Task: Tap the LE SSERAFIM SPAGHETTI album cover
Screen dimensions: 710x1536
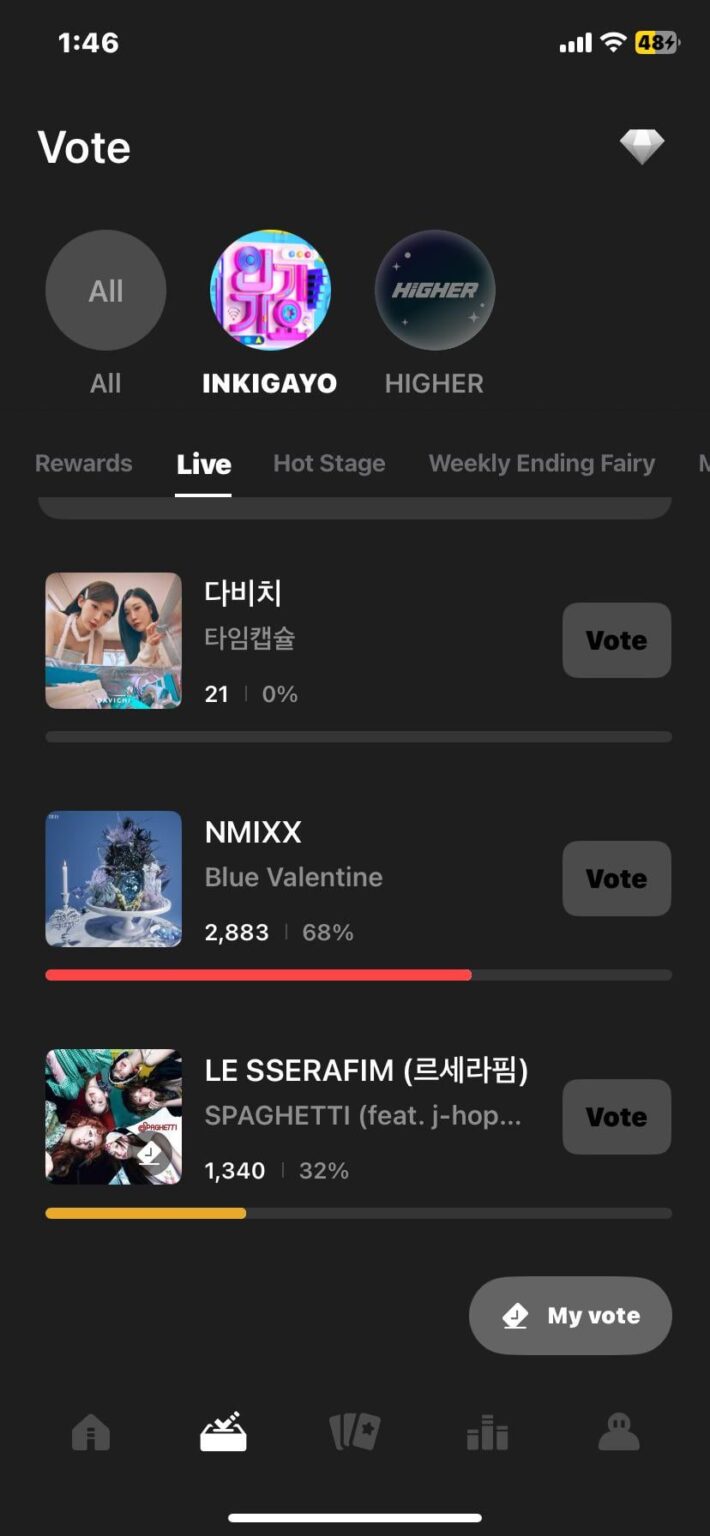Action: click(114, 1116)
